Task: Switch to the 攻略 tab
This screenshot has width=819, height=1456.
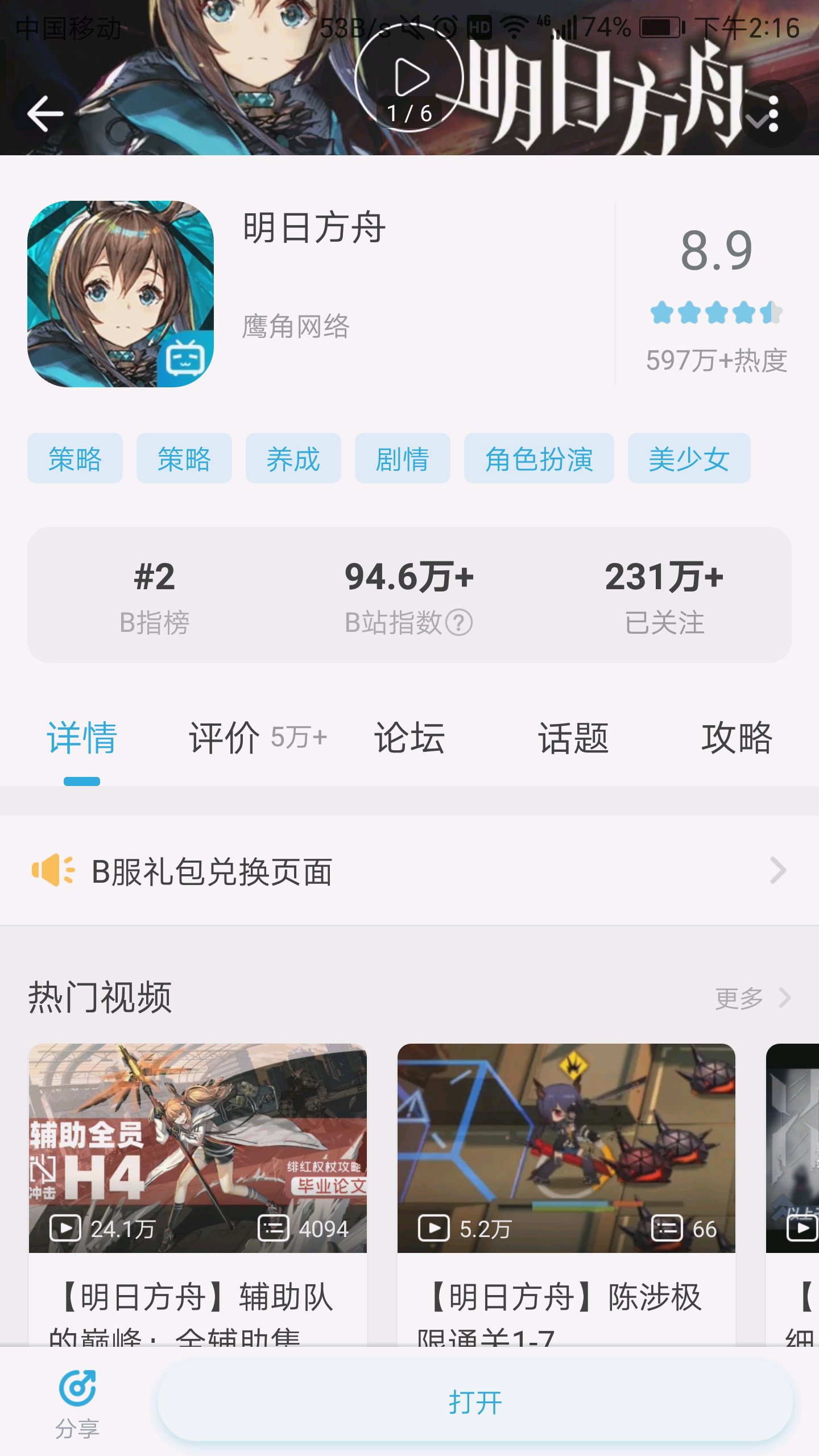Action: [x=737, y=738]
